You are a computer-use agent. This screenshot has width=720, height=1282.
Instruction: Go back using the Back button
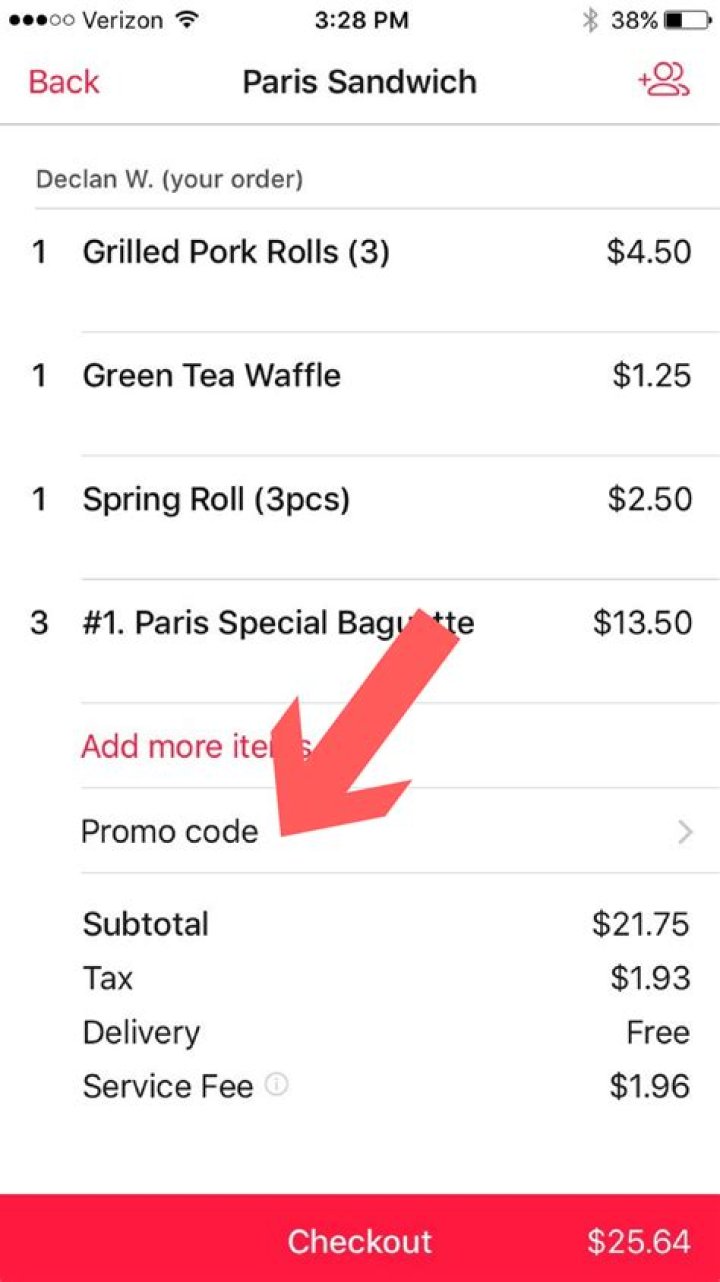62,81
